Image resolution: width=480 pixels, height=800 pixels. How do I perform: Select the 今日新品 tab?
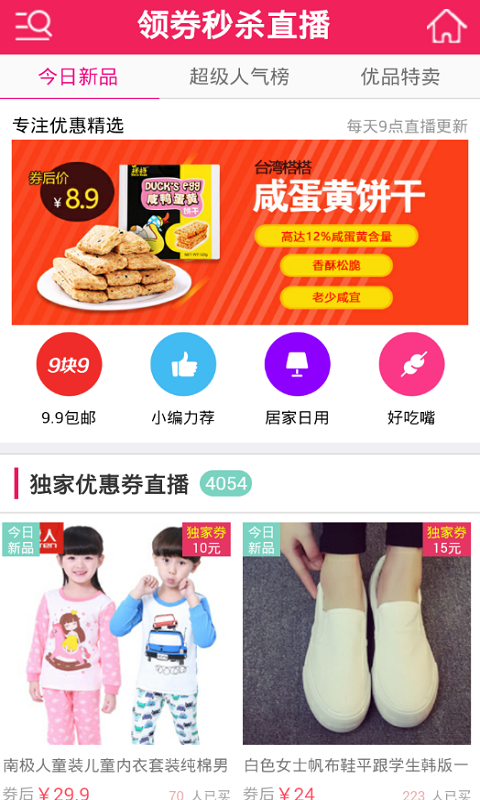(x=78, y=77)
